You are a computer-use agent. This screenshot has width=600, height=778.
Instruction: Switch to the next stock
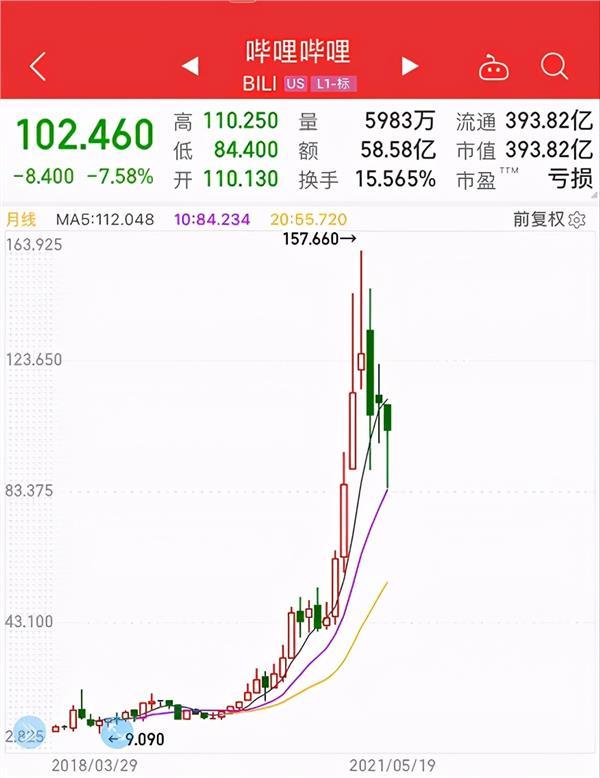pos(409,67)
